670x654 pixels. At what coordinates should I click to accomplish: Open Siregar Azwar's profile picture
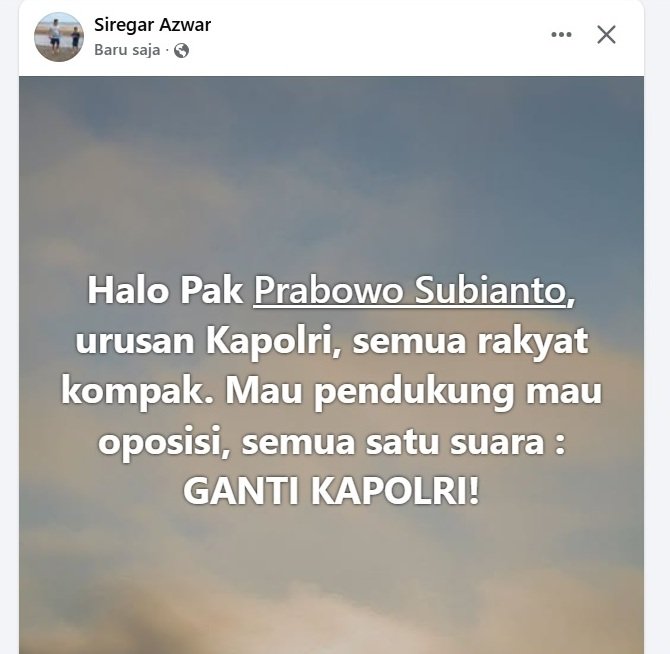58,37
